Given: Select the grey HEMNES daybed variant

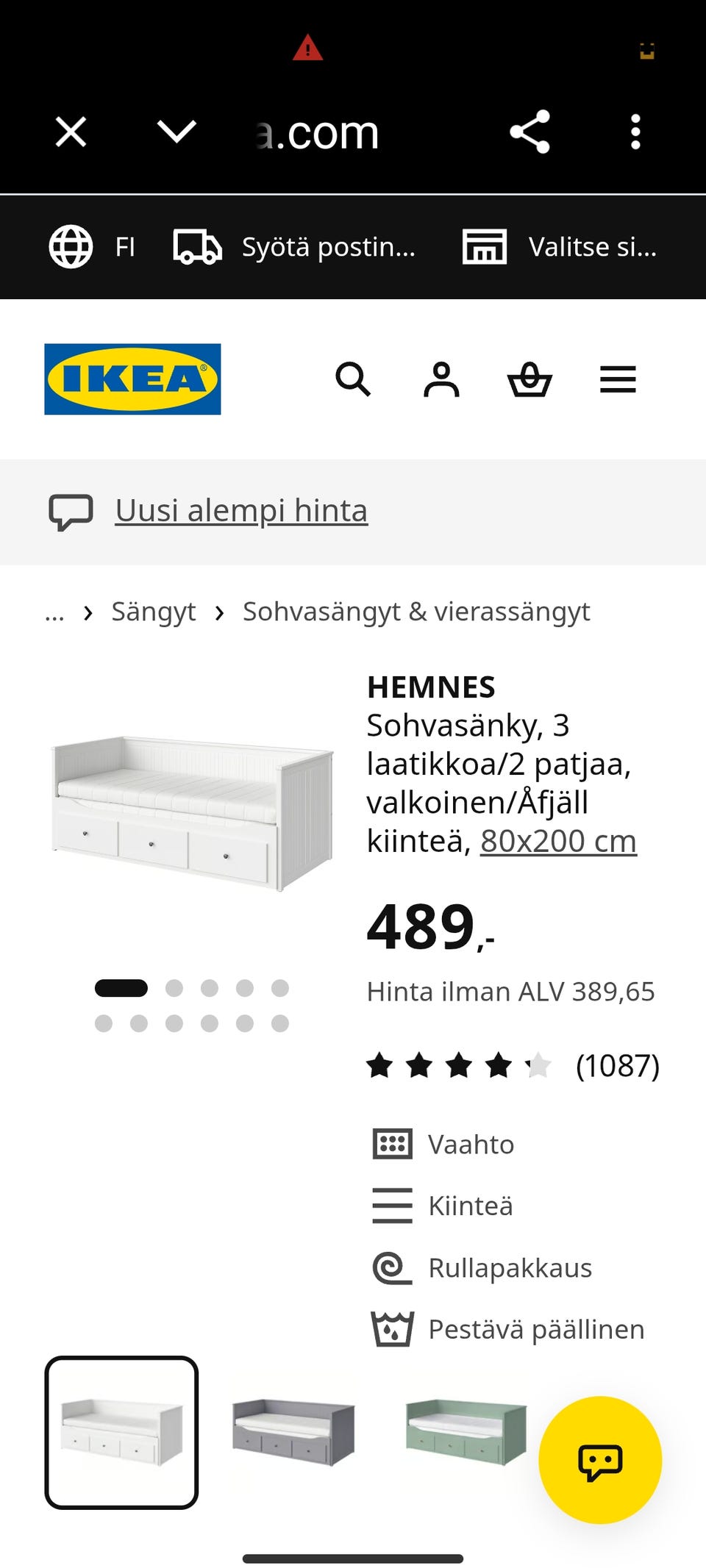Looking at the screenshot, I should [293, 1432].
